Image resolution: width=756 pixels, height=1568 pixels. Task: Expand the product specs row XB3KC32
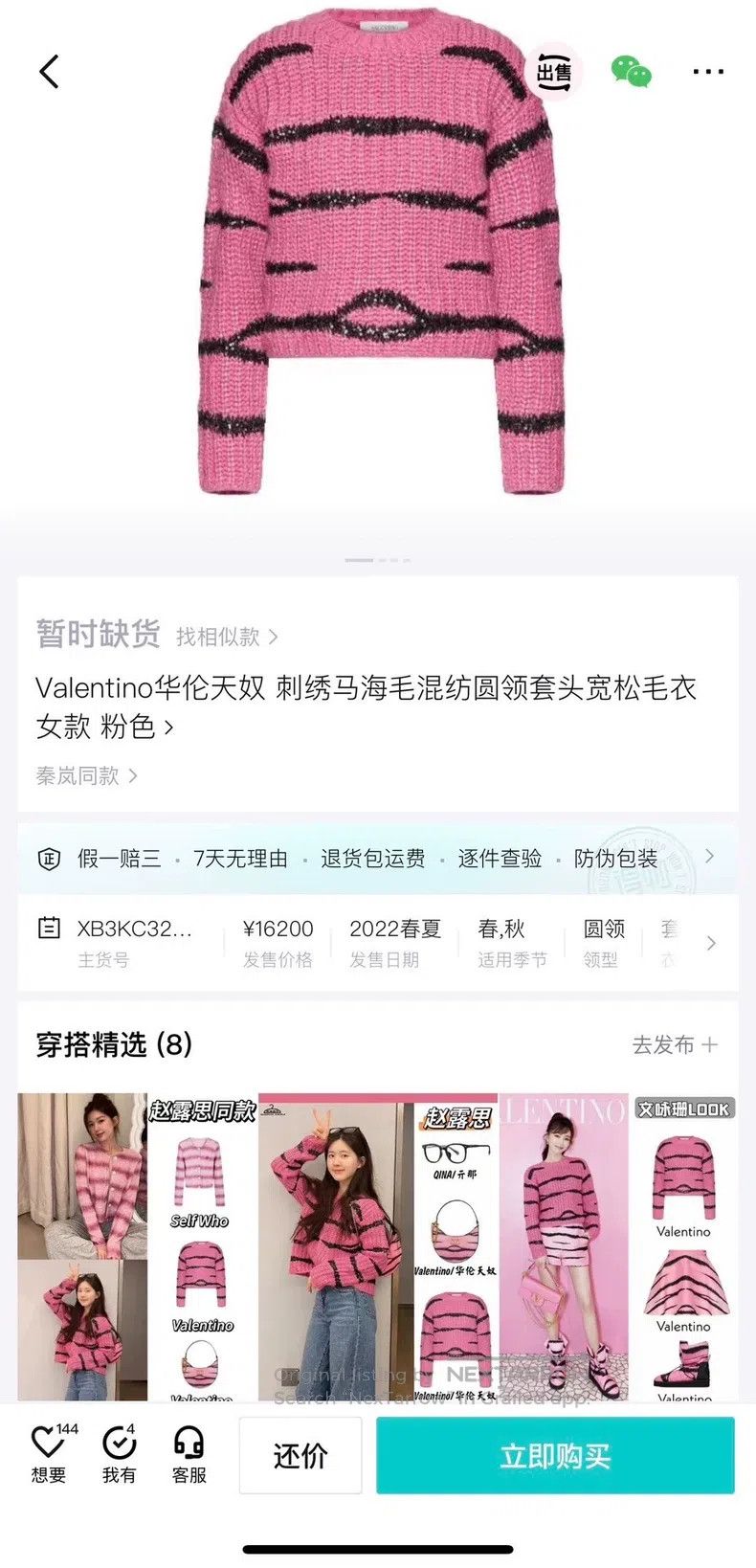(x=377, y=943)
